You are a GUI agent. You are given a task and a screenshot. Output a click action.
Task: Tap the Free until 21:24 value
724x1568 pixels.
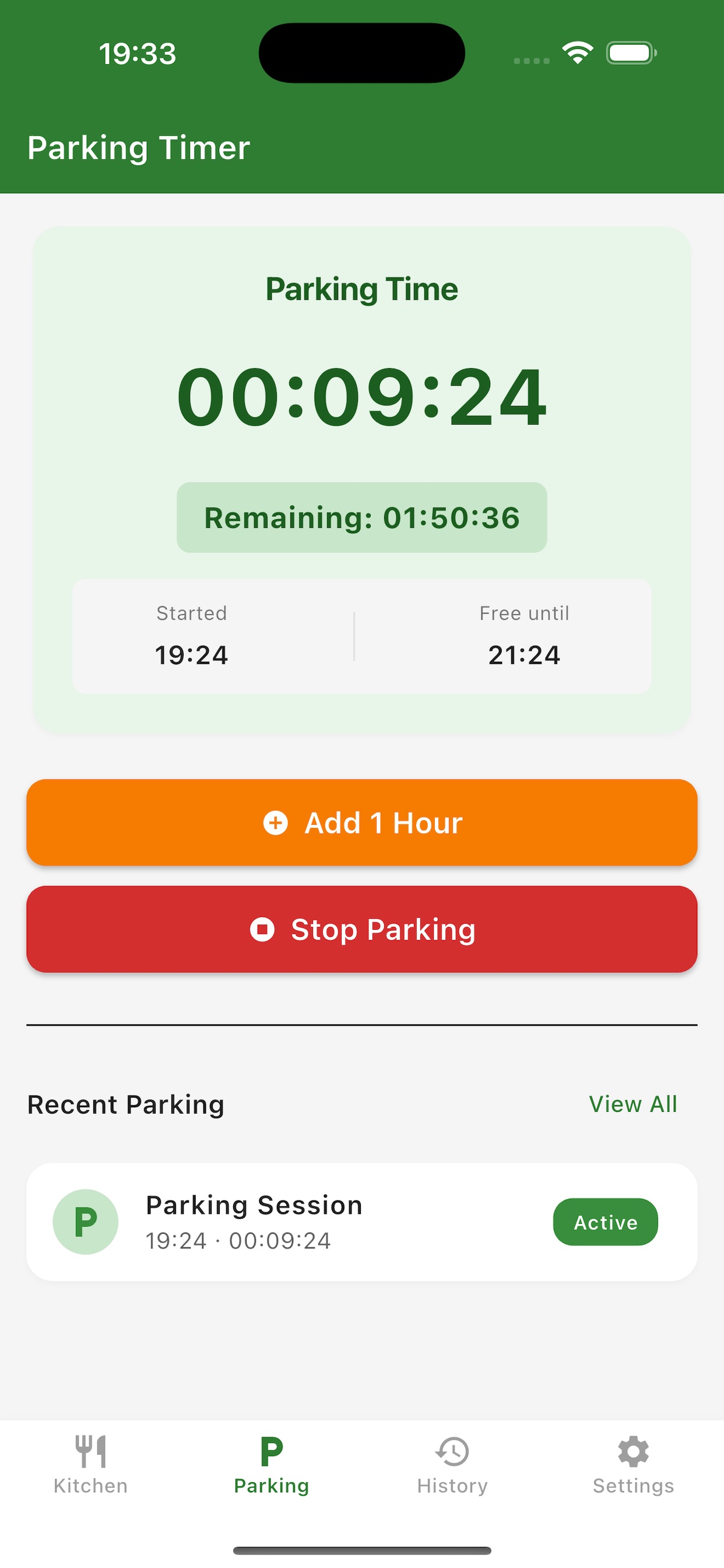(525, 654)
